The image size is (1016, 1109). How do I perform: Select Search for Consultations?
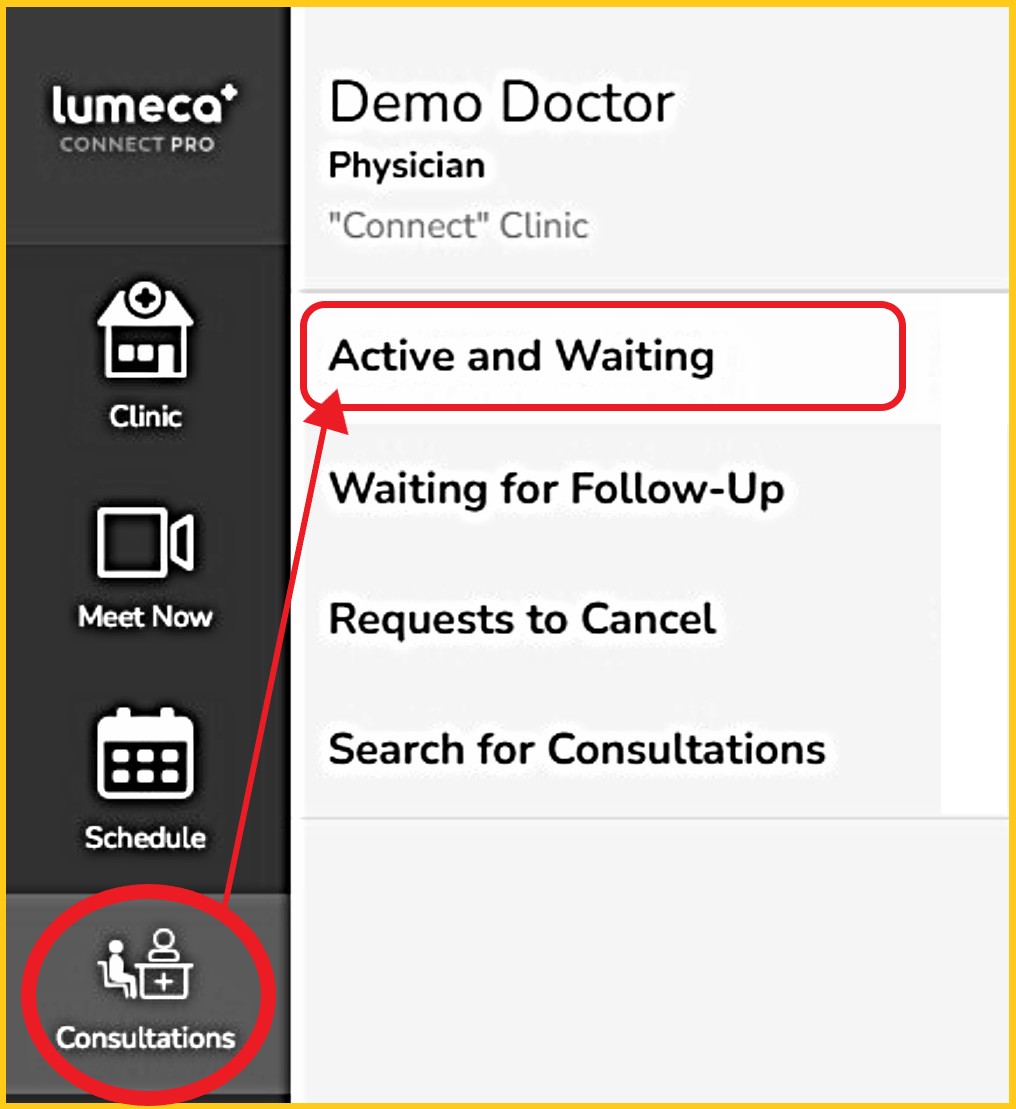577,749
